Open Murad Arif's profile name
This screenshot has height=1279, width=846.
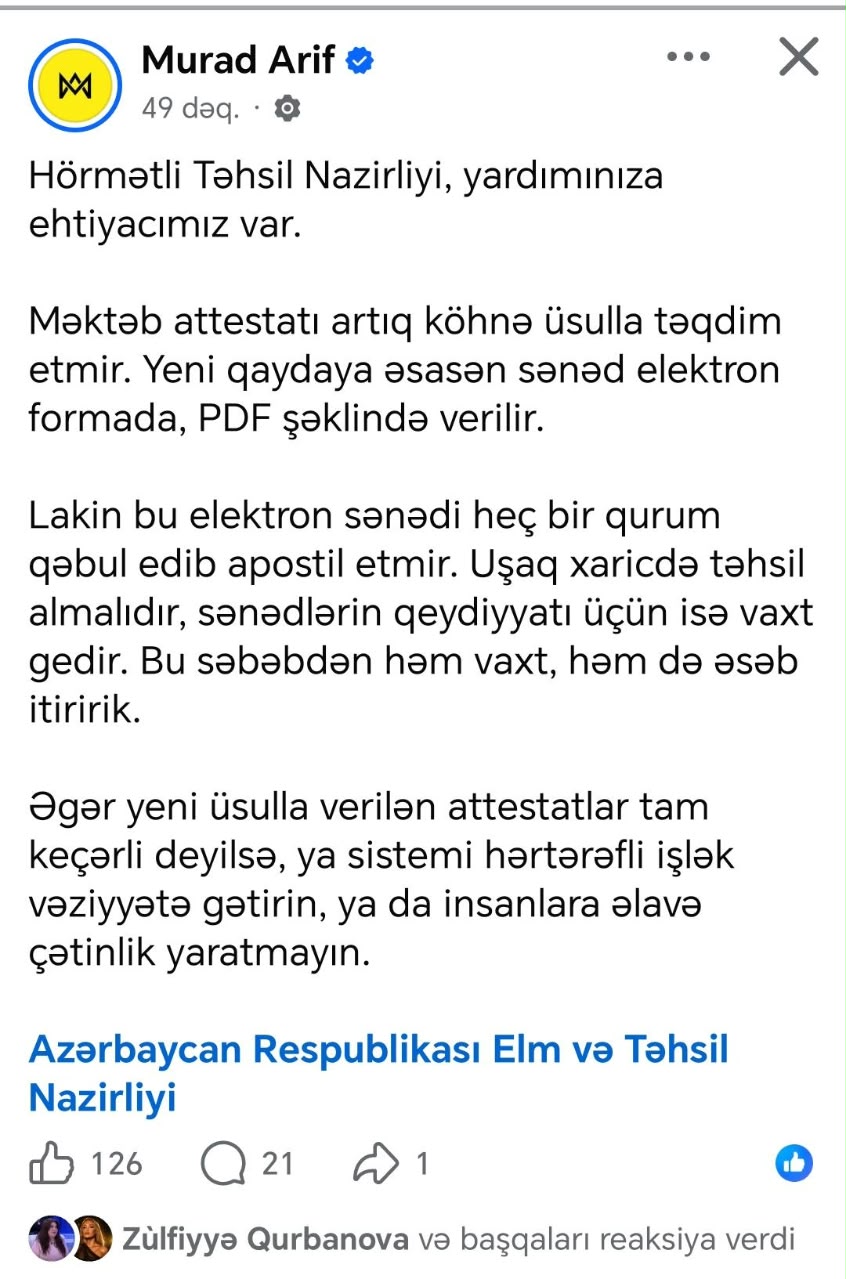241,61
